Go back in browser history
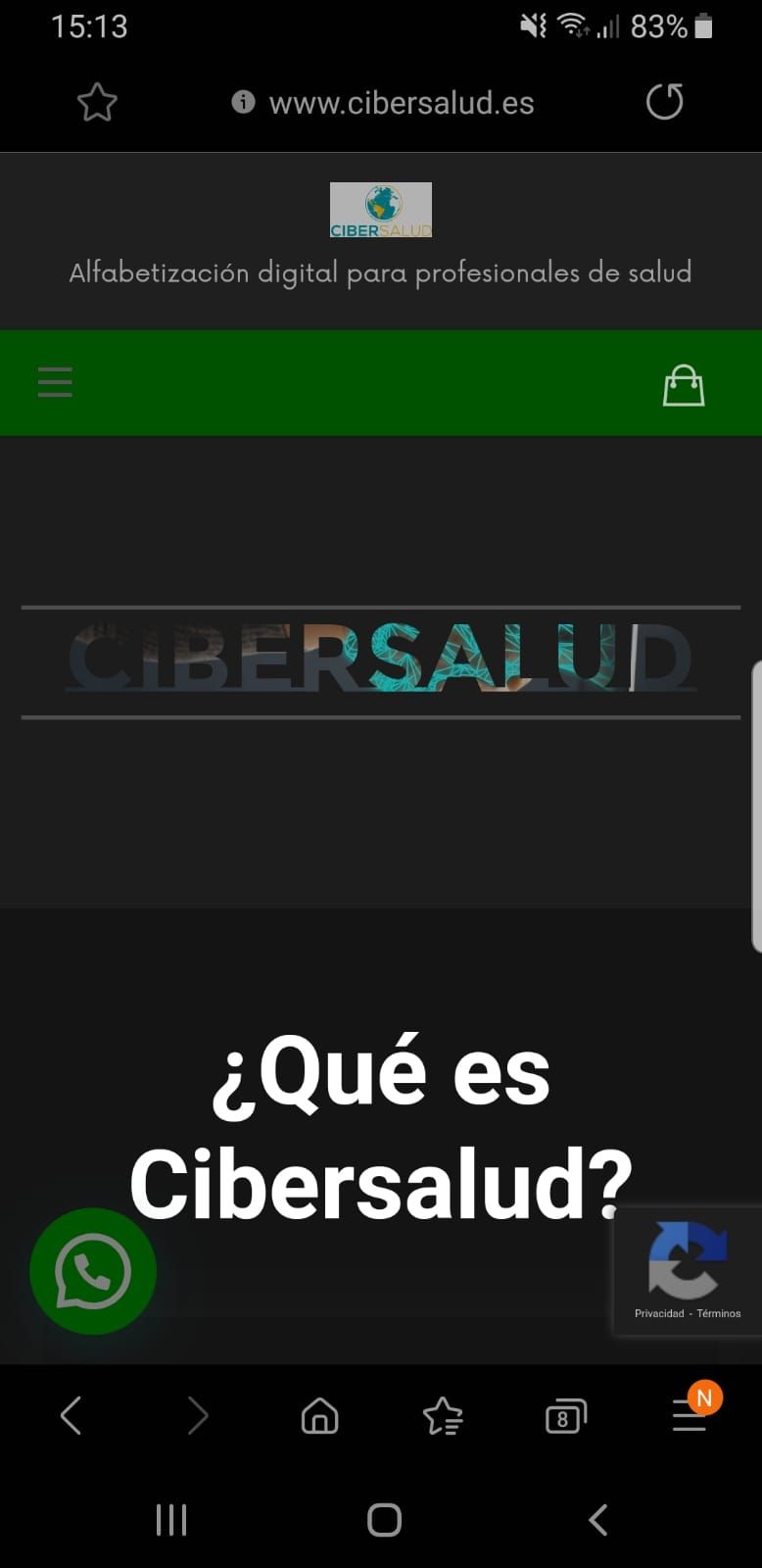Image resolution: width=762 pixels, height=1568 pixels. (x=71, y=1416)
